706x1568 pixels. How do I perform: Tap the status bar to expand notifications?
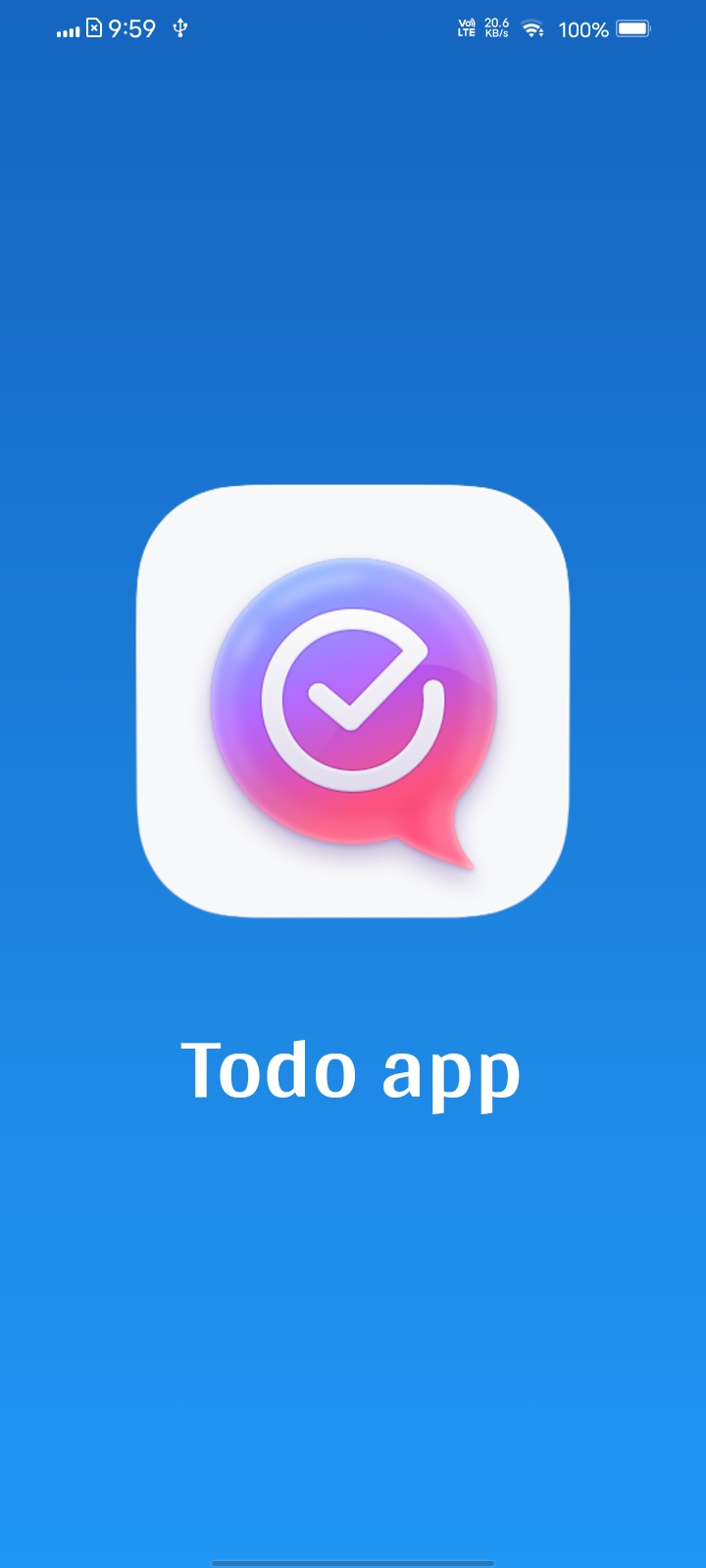(x=353, y=29)
